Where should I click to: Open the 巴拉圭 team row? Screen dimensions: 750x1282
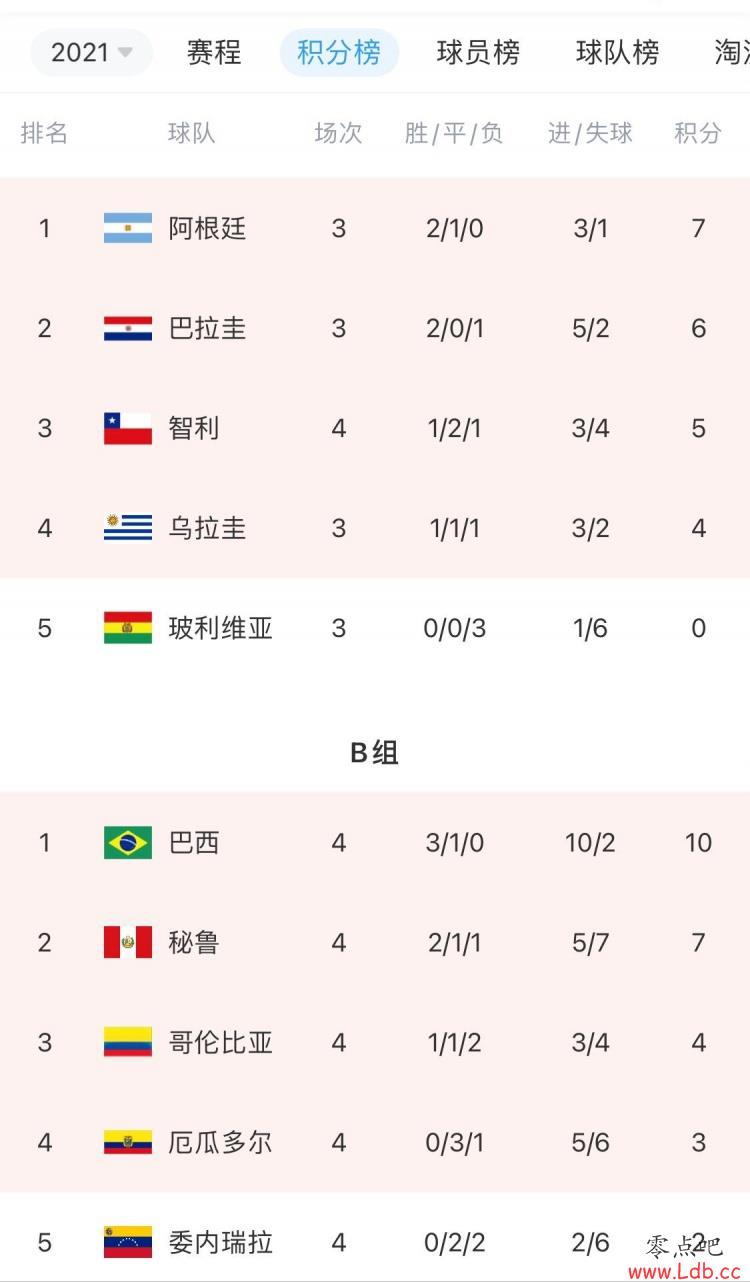coord(375,328)
